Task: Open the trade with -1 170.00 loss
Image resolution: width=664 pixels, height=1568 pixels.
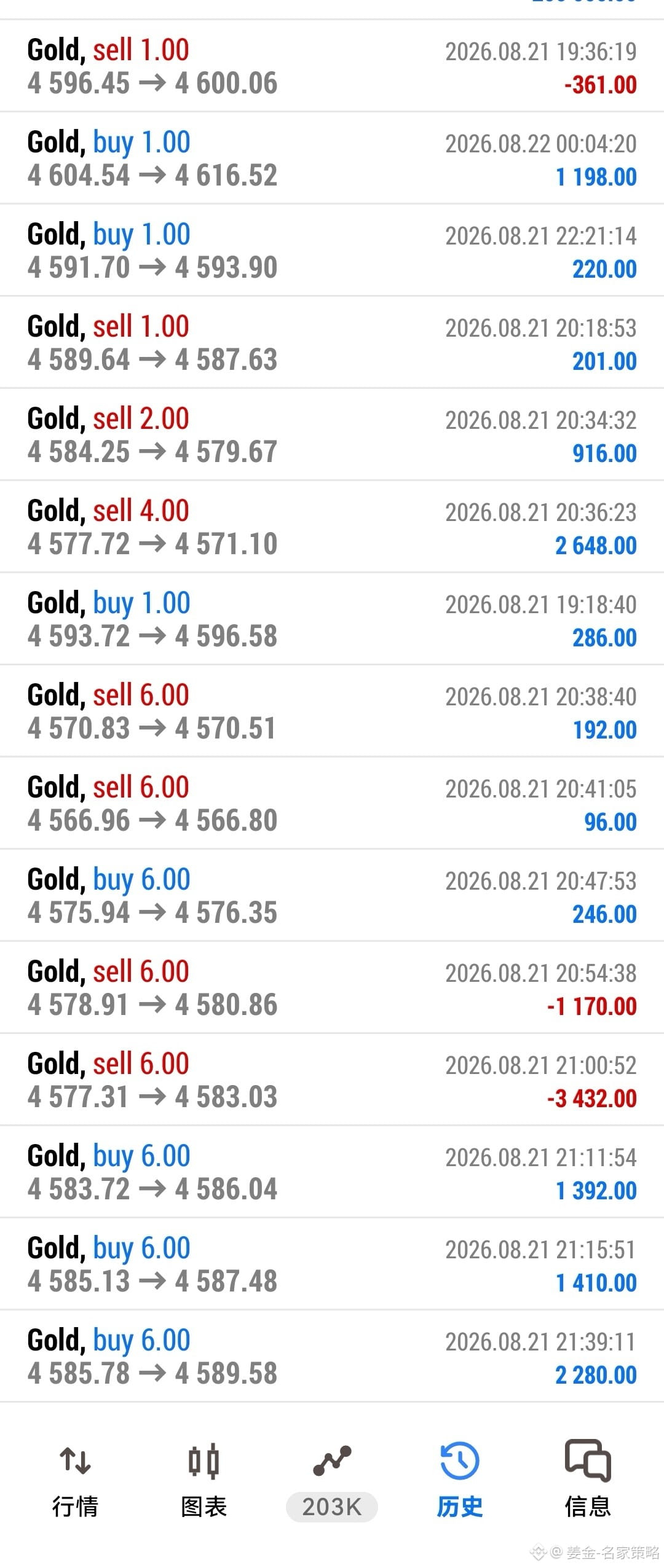Action: [x=332, y=987]
